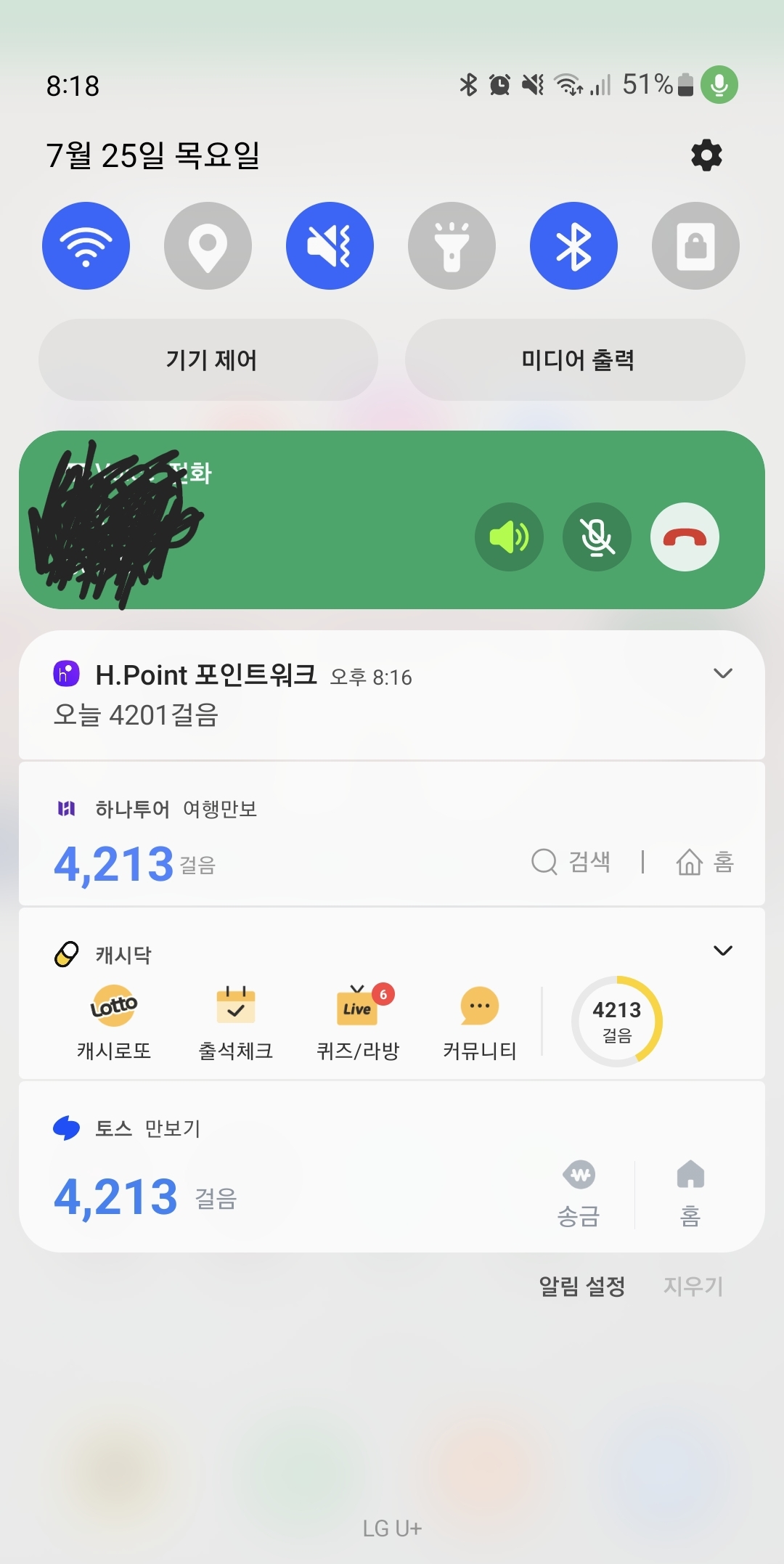784x1564 pixels.
Task: Open 출석체크 attendance check
Action: [x=236, y=1022]
